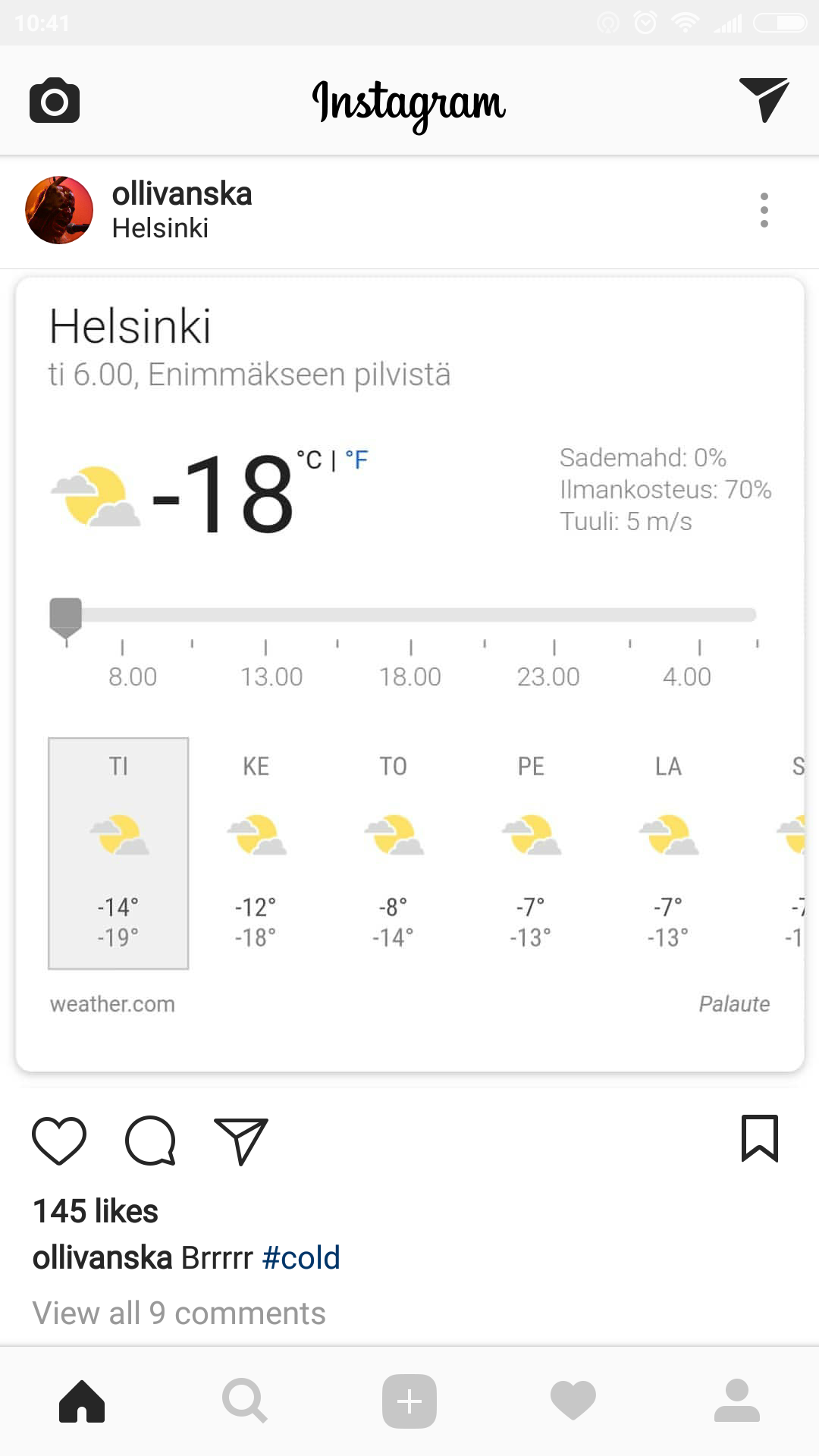Open the 145 likes list
This screenshot has height=1456, width=819.
click(x=96, y=1211)
